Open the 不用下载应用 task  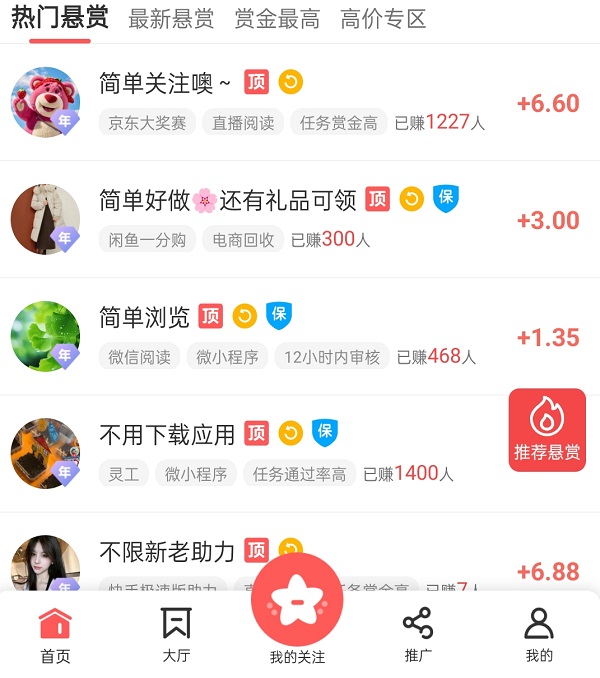(167, 435)
